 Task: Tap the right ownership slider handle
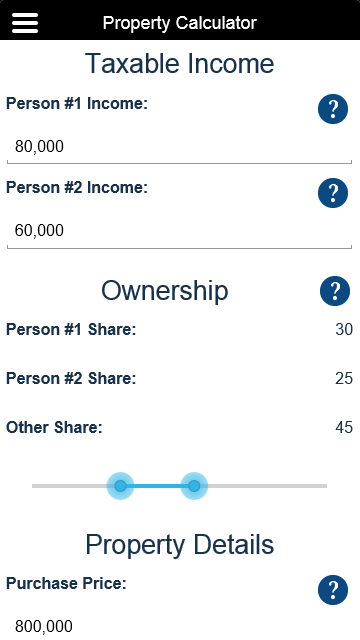coord(194,486)
